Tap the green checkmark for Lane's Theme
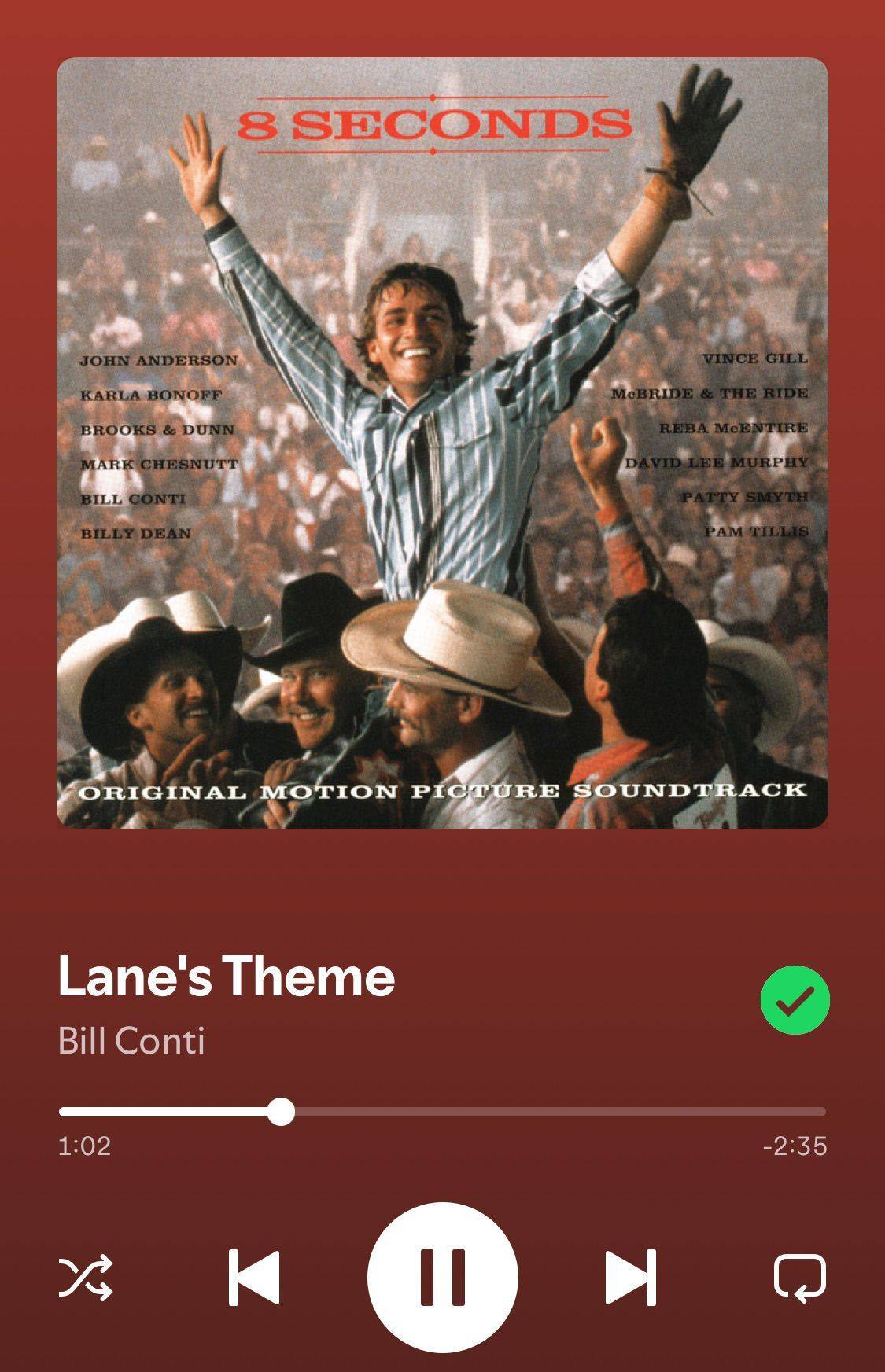885x1372 pixels. coord(795,999)
